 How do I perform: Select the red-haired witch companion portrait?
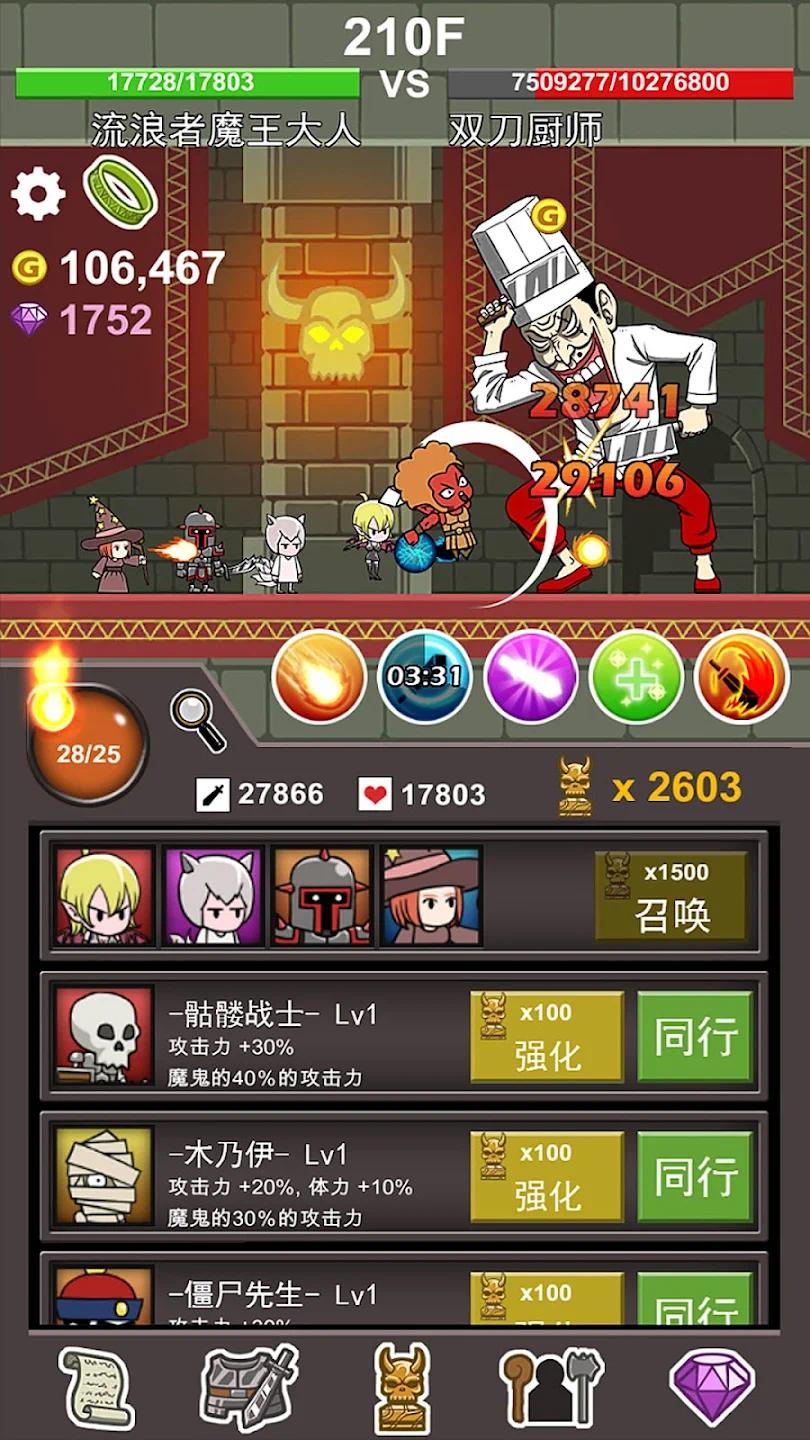pos(431,896)
